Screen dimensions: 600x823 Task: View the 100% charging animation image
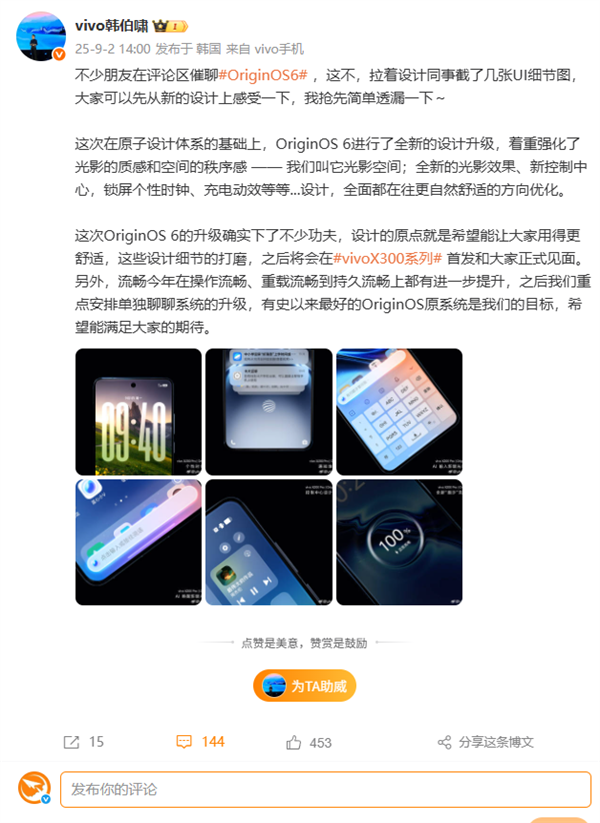tap(399, 541)
